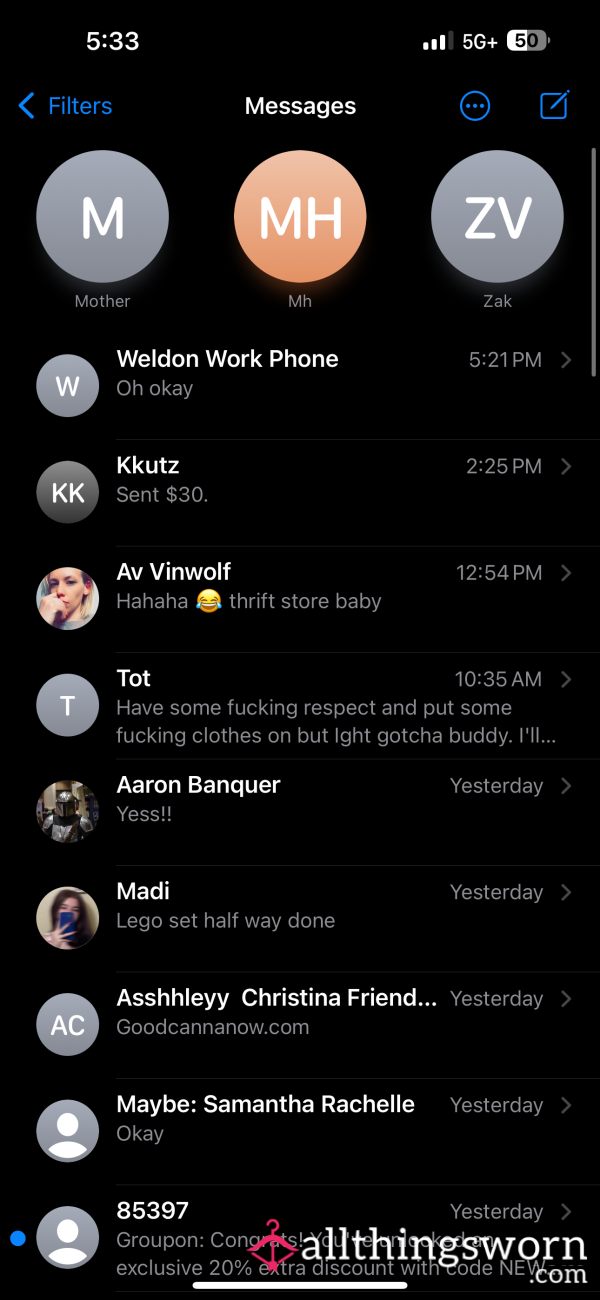Open the unread 85397 Groupon message
The height and width of the screenshot is (1300, 600).
click(x=300, y=1238)
